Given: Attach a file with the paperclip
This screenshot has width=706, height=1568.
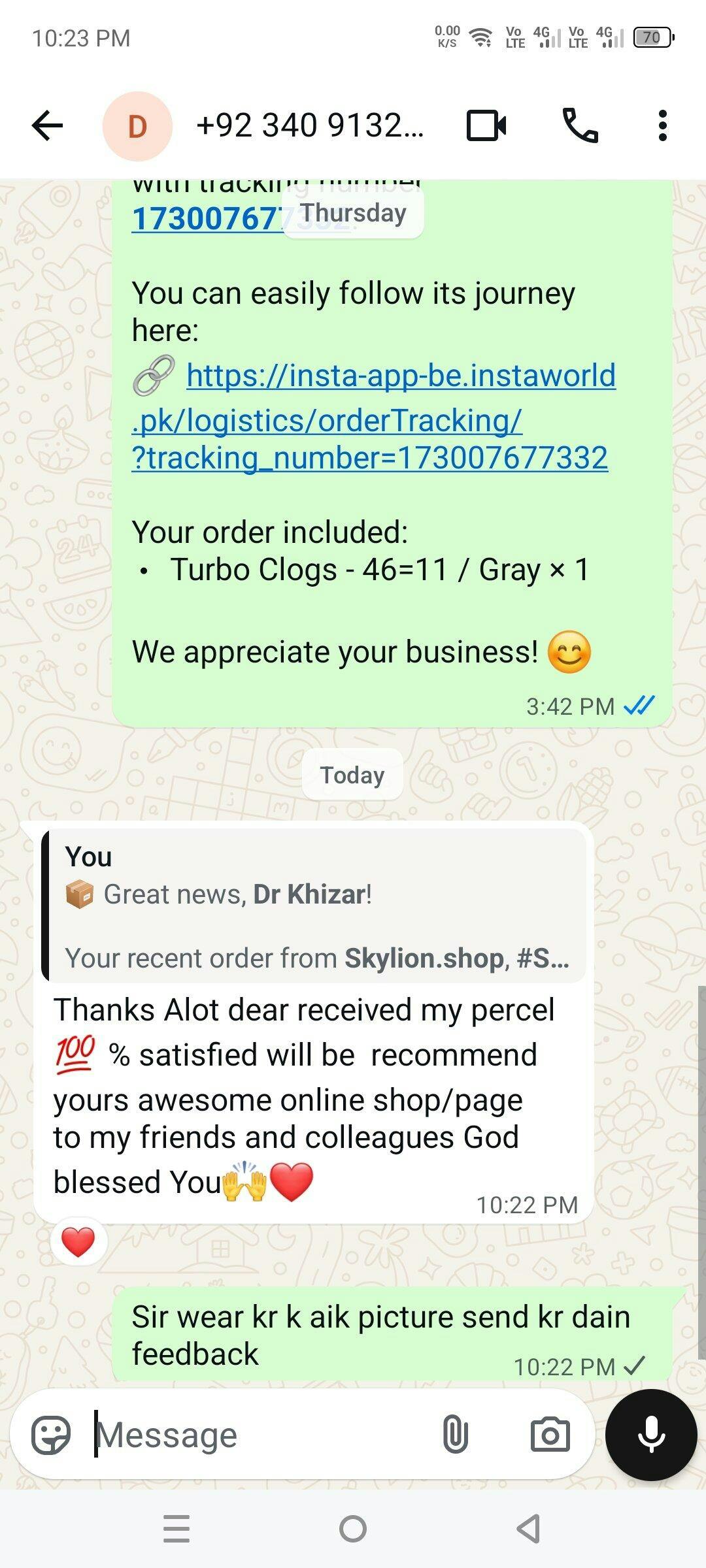Looking at the screenshot, I should point(455,1435).
